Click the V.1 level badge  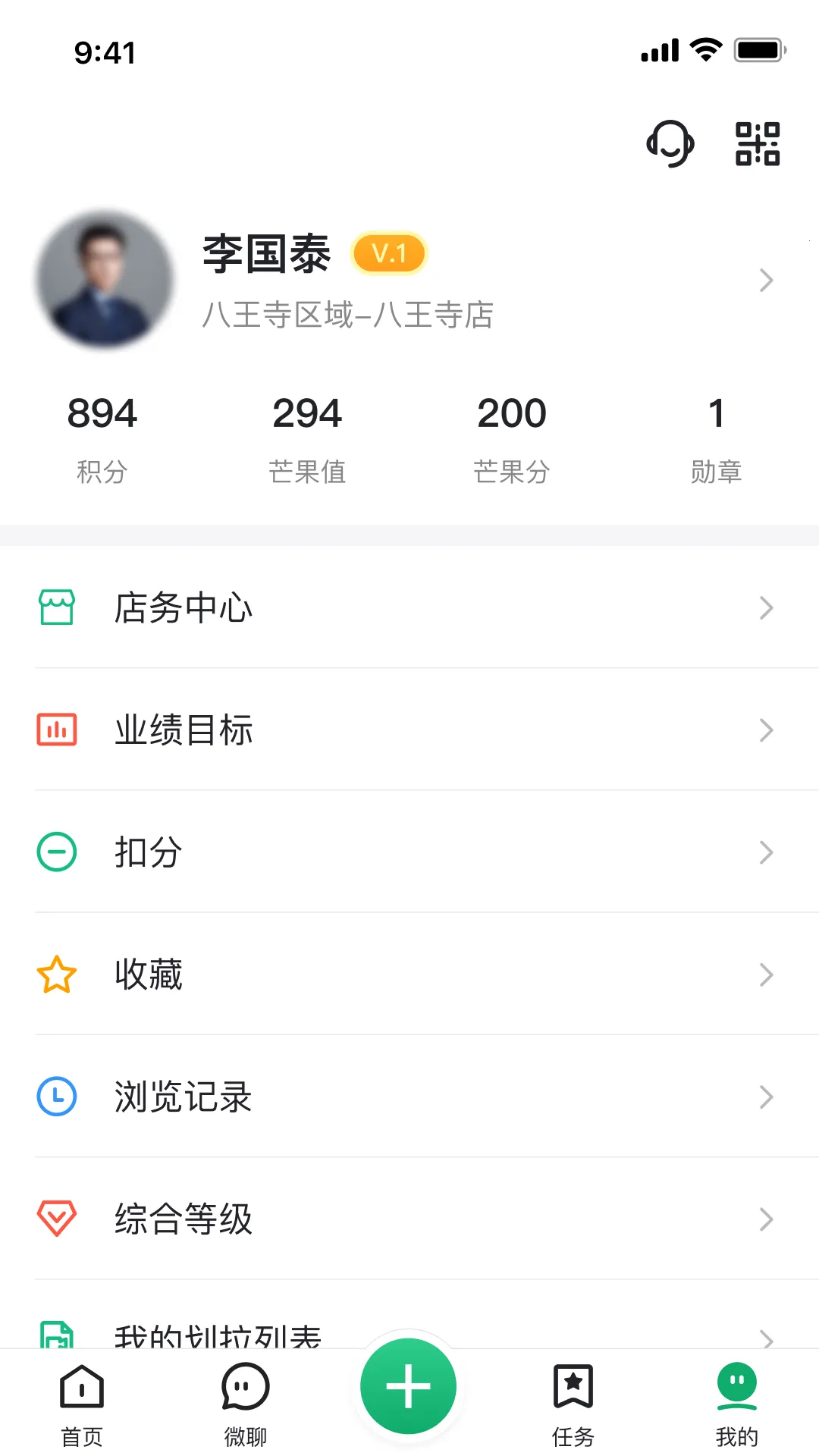click(x=389, y=253)
